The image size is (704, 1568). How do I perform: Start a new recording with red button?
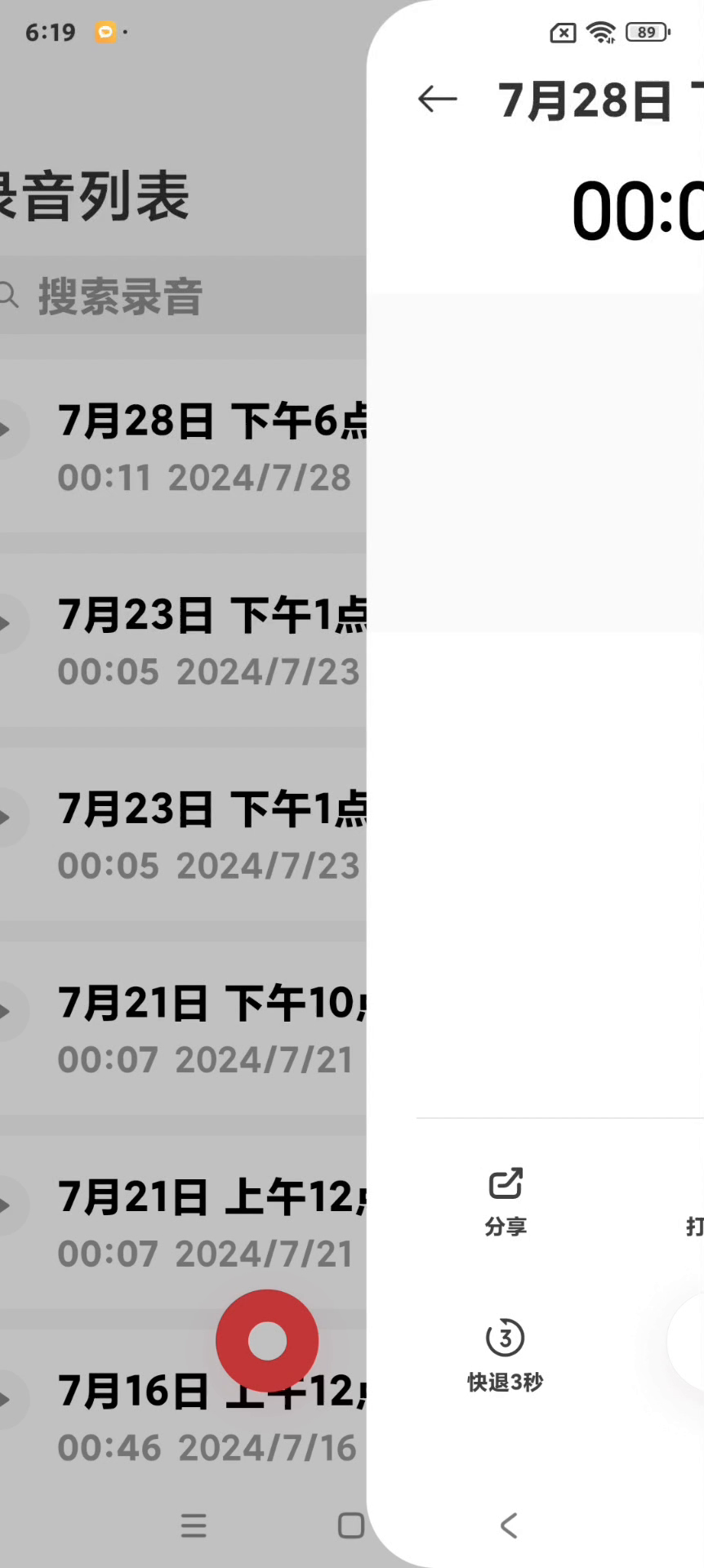click(267, 1341)
